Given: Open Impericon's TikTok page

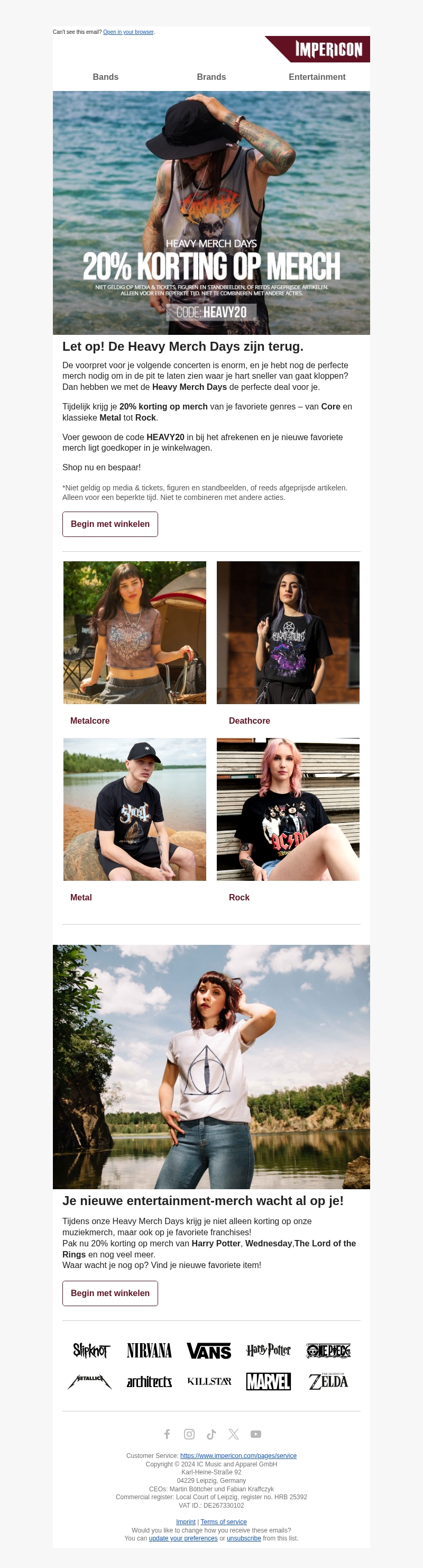Looking at the screenshot, I should pyautogui.click(x=211, y=1434).
